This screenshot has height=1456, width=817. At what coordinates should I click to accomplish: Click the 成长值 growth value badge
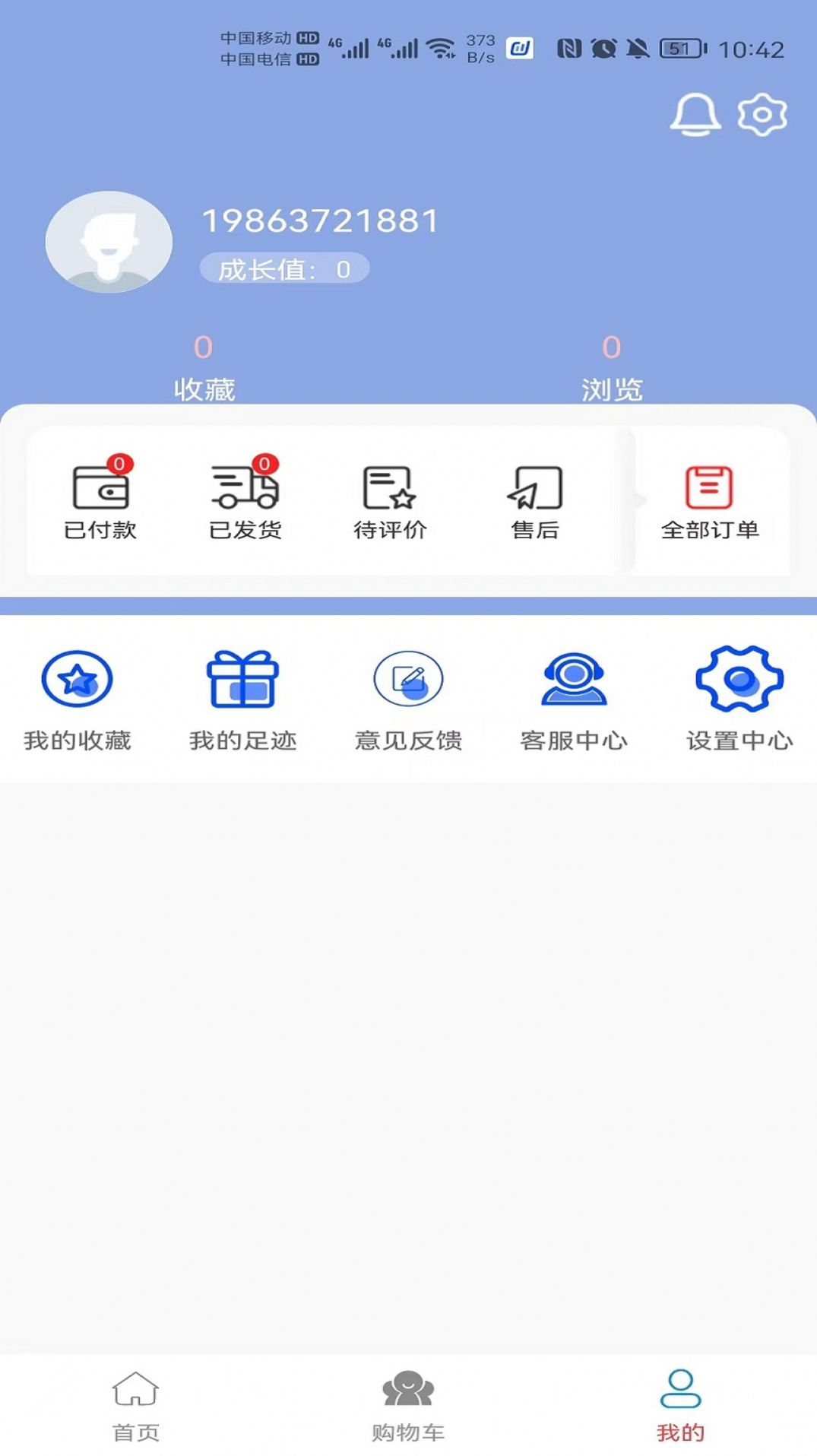tap(285, 268)
